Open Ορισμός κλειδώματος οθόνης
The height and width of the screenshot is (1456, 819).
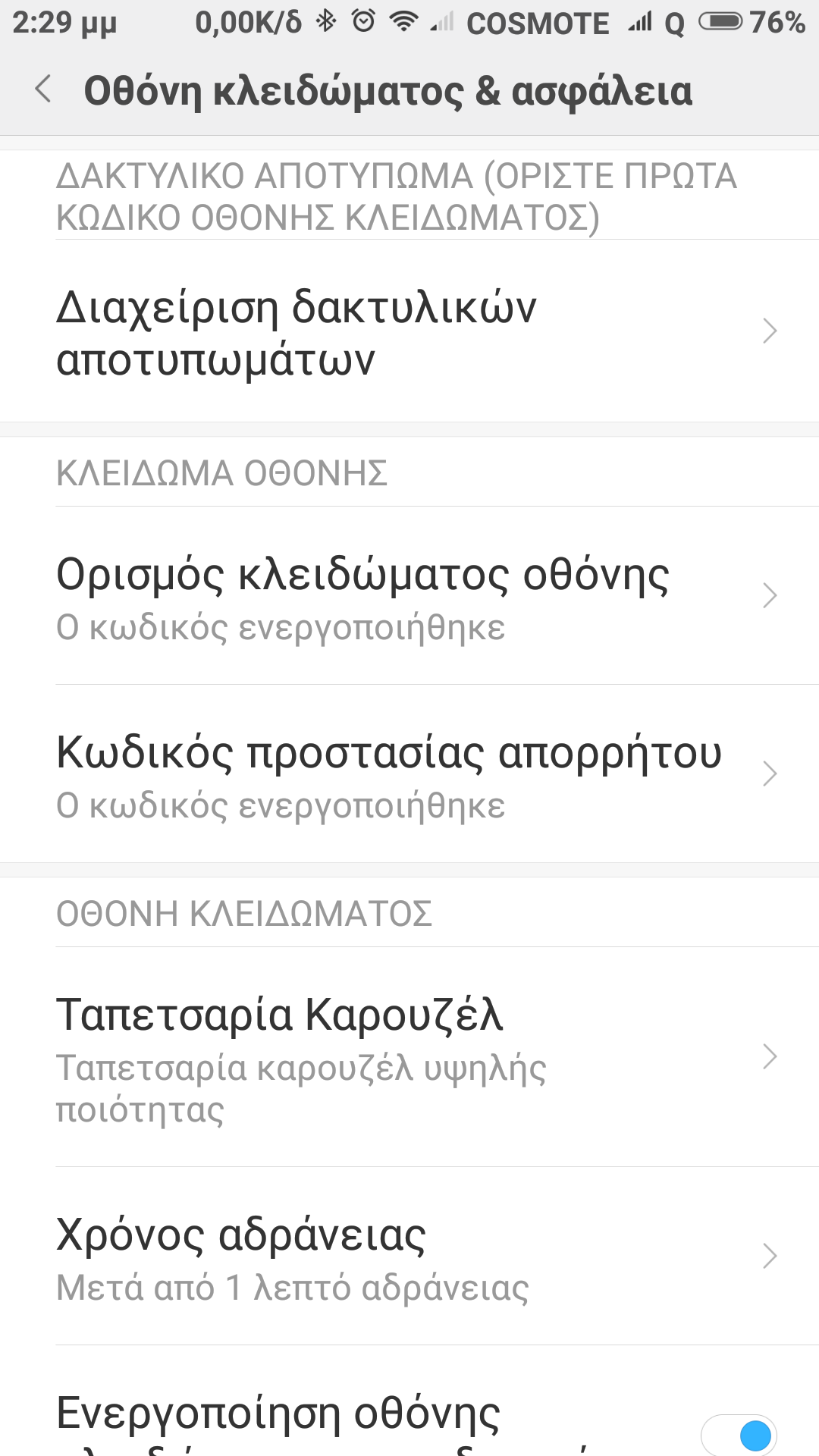click(409, 596)
